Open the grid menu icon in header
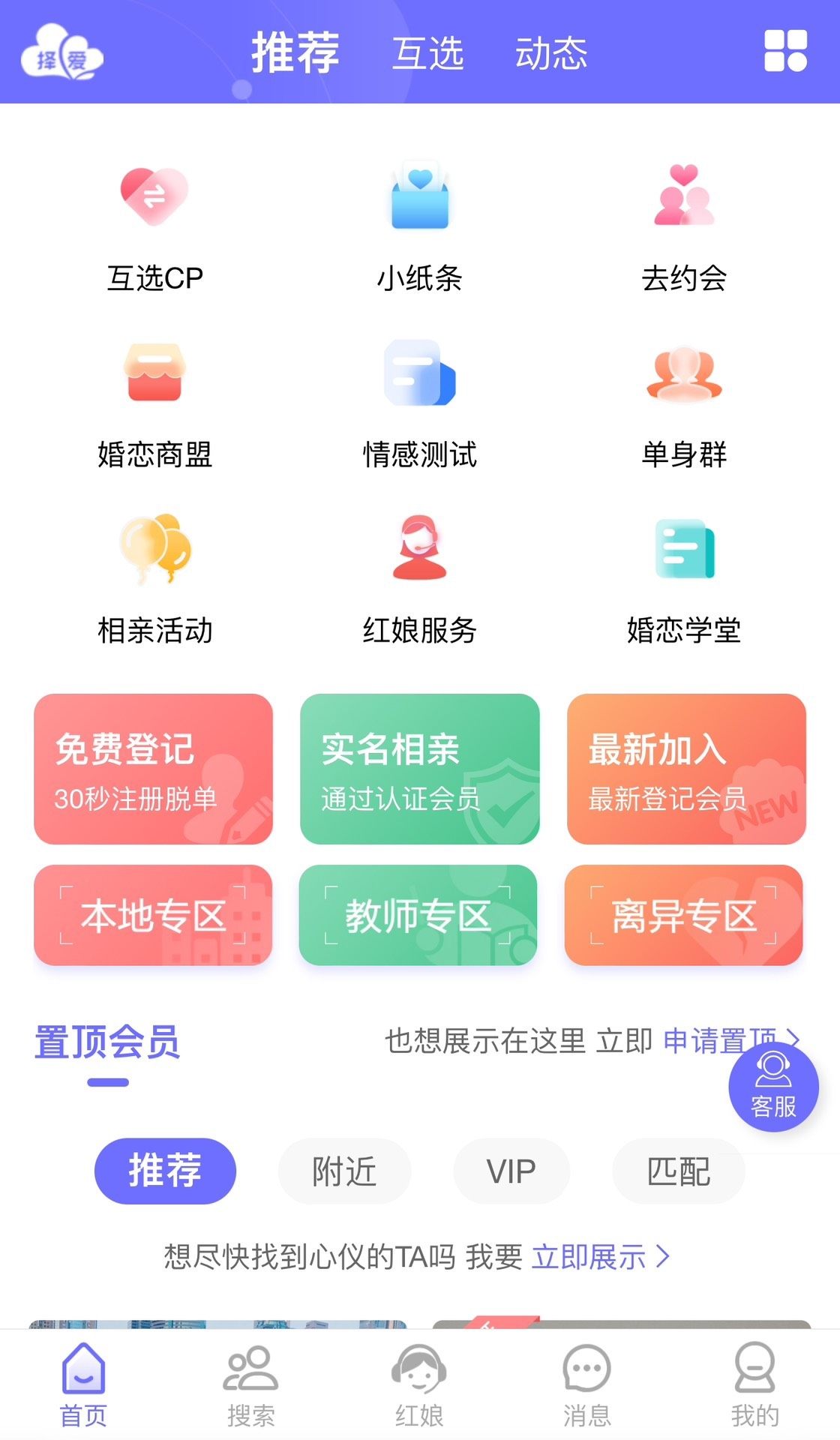The height and width of the screenshot is (1440, 840). (x=785, y=51)
